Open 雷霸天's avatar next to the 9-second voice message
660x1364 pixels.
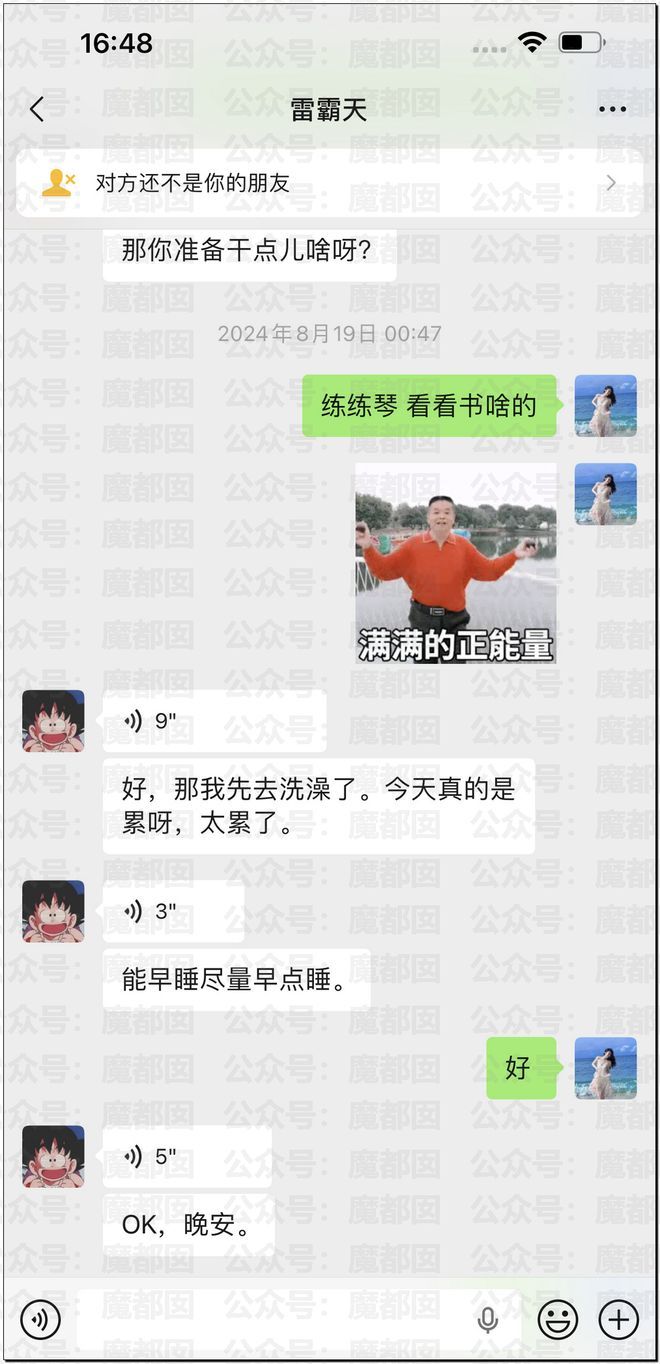pyautogui.click(x=53, y=721)
